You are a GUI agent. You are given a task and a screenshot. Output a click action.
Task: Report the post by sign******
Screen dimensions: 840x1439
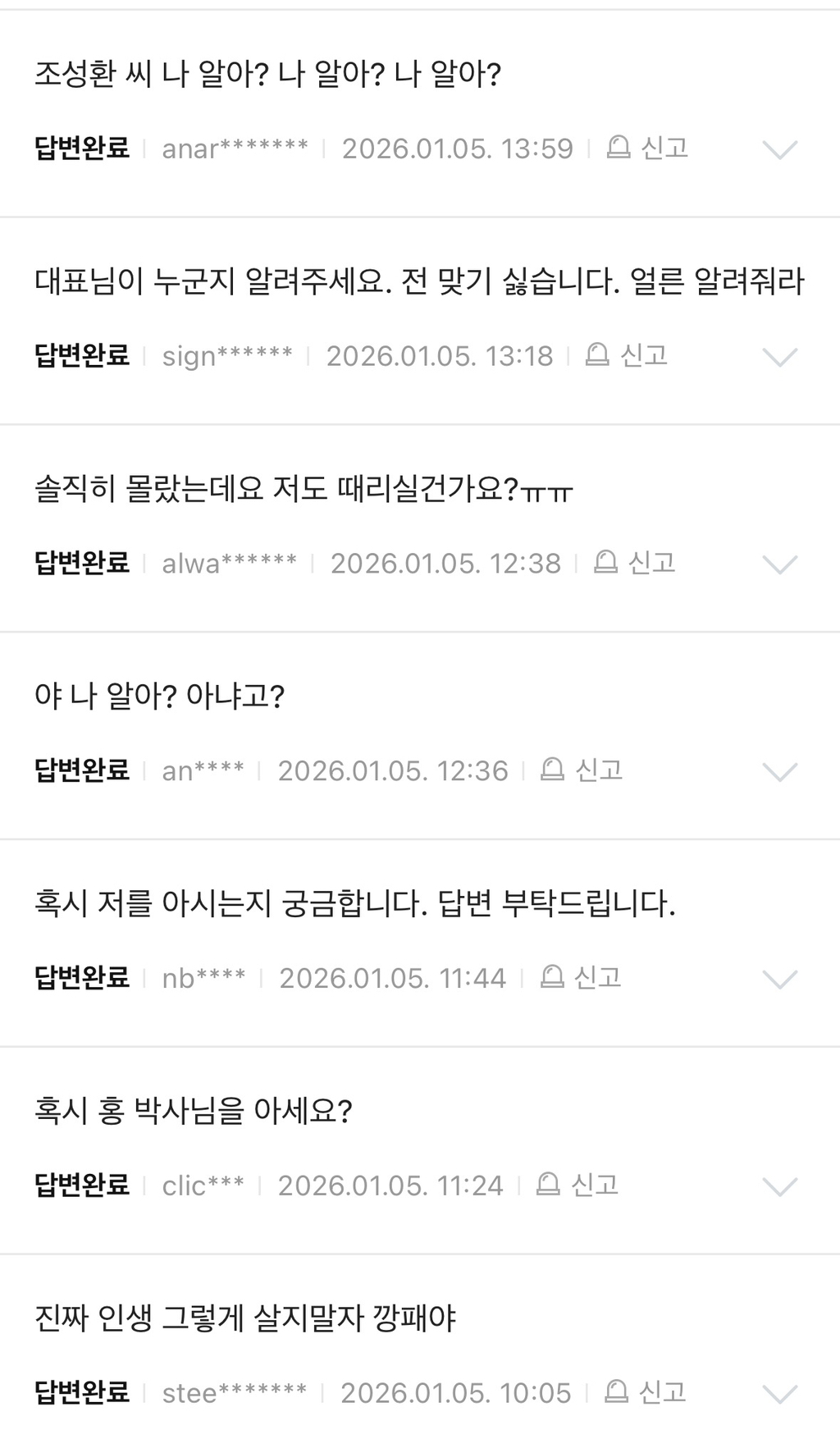tap(627, 355)
